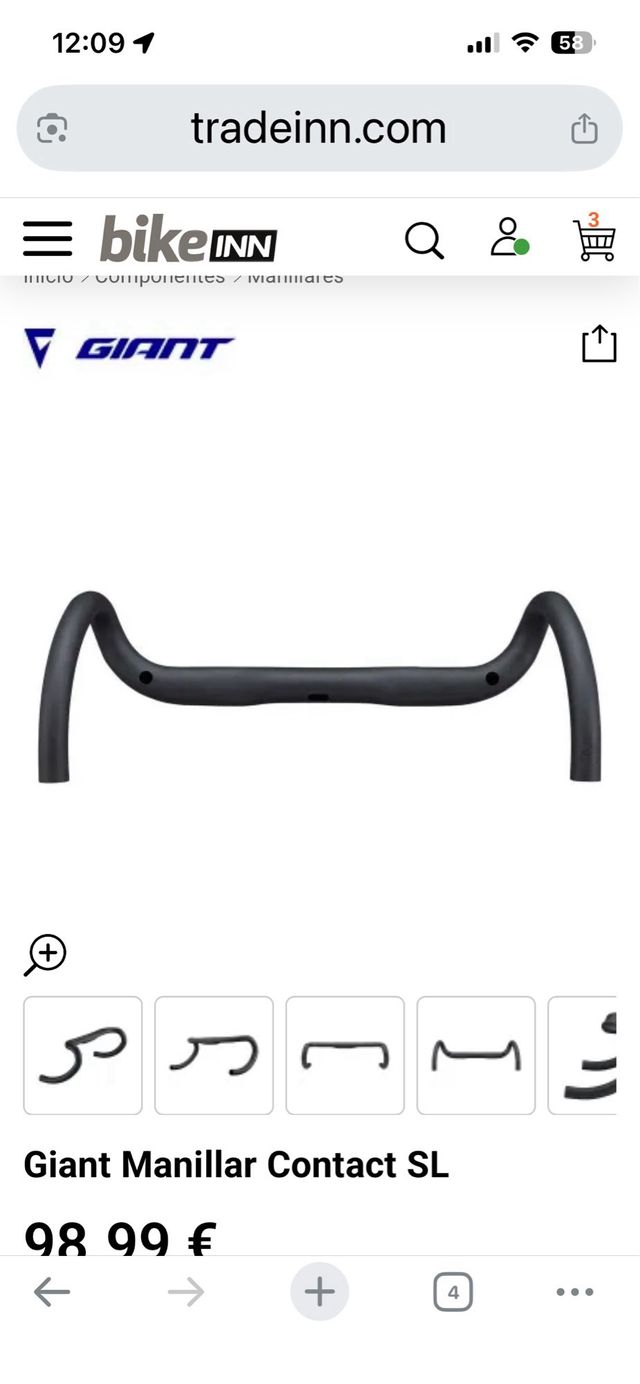640x1384 pixels.
Task: Zoom into the handlebar product image
Action: [45, 955]
